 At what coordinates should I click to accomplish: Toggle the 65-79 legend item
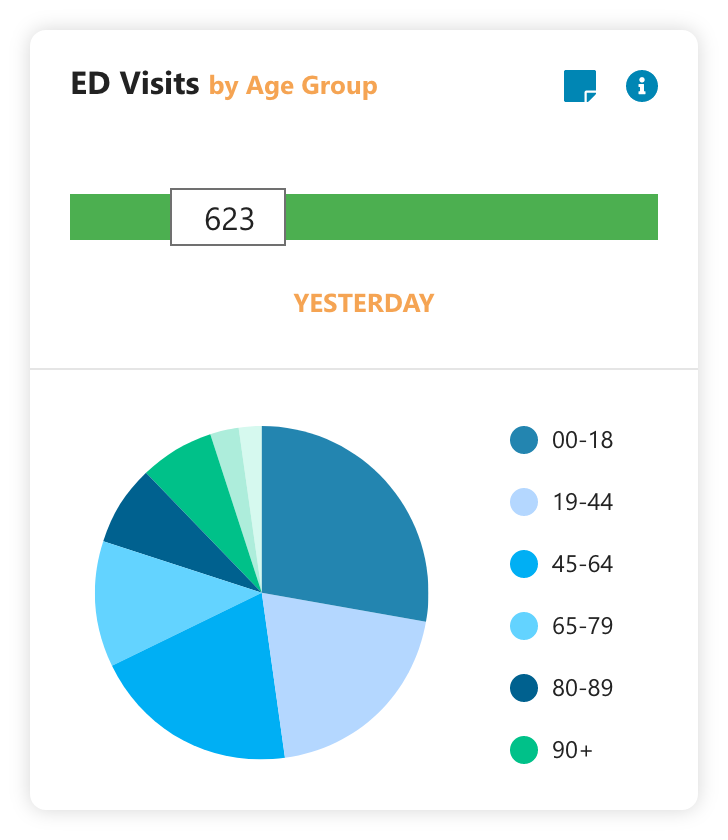pos(561,626)
